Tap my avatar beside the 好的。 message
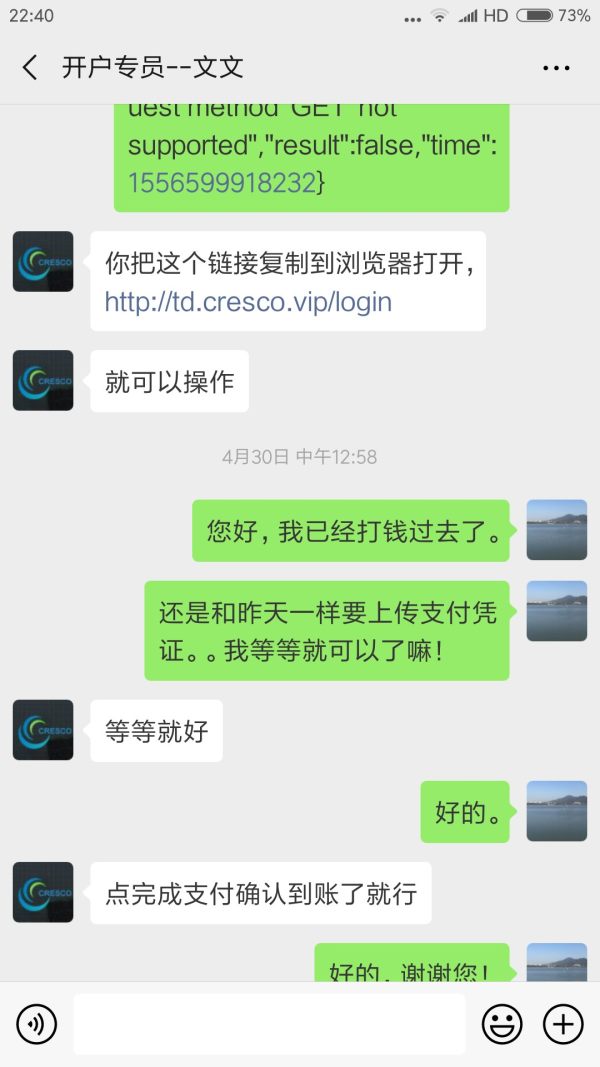 click(557, 811)
